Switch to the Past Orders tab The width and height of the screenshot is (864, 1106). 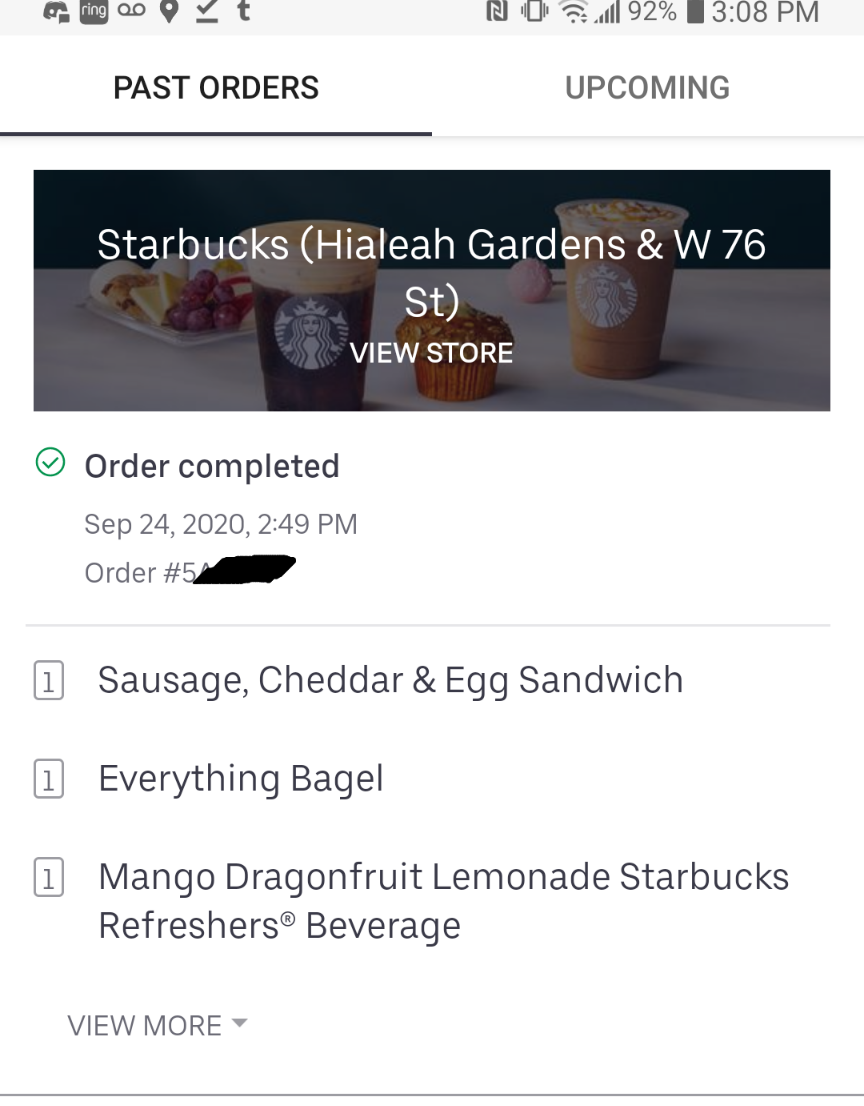pyautogui.click(x=216, y=88)
